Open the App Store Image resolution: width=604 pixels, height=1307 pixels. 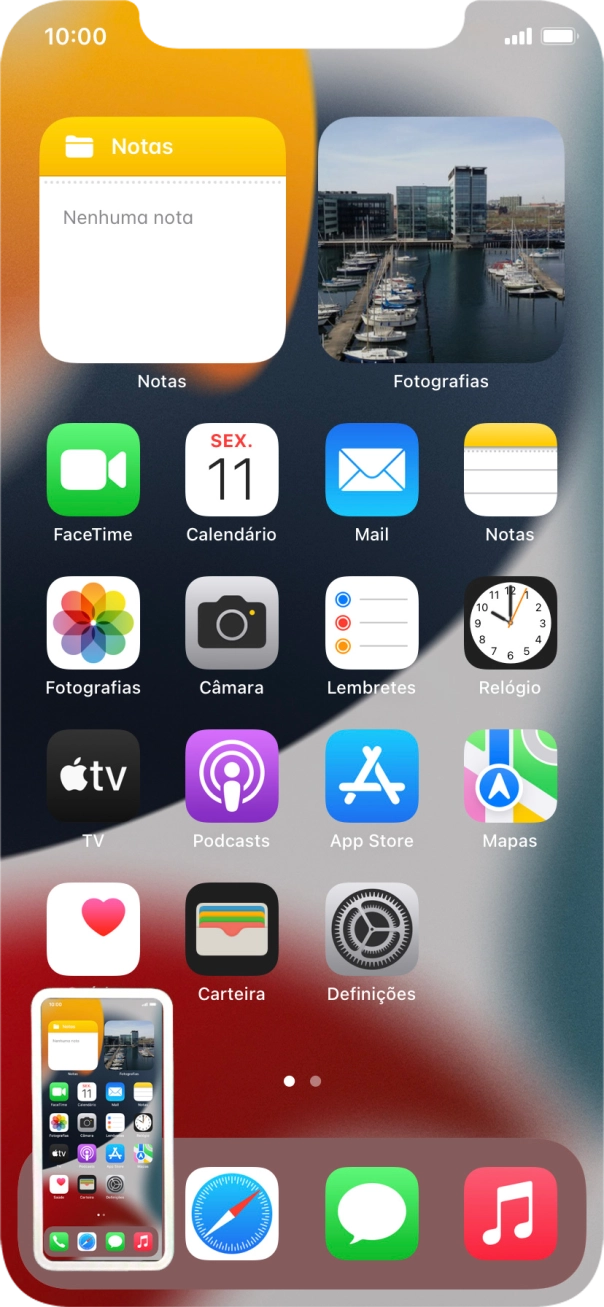coord(371,776)
